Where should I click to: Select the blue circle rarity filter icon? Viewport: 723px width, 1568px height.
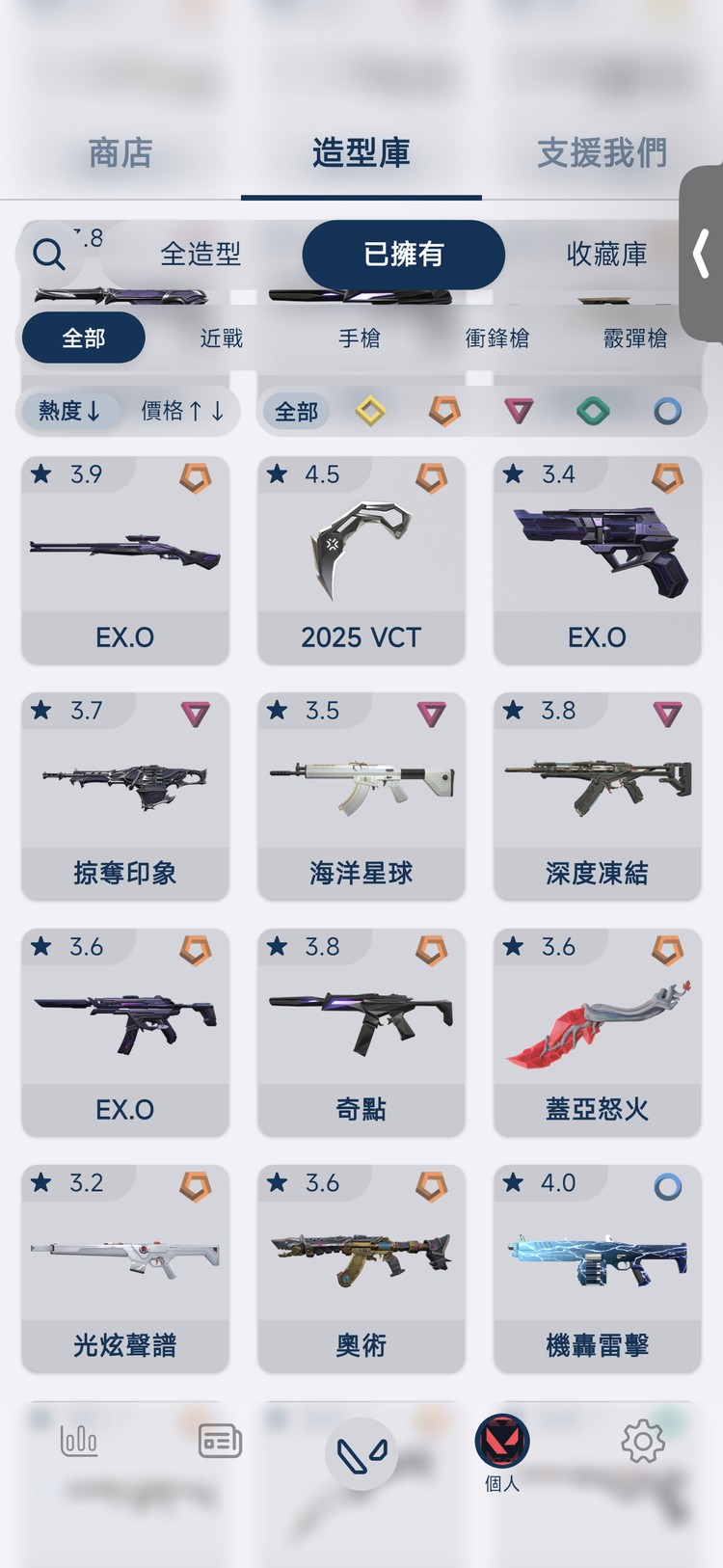click(669, 410)
